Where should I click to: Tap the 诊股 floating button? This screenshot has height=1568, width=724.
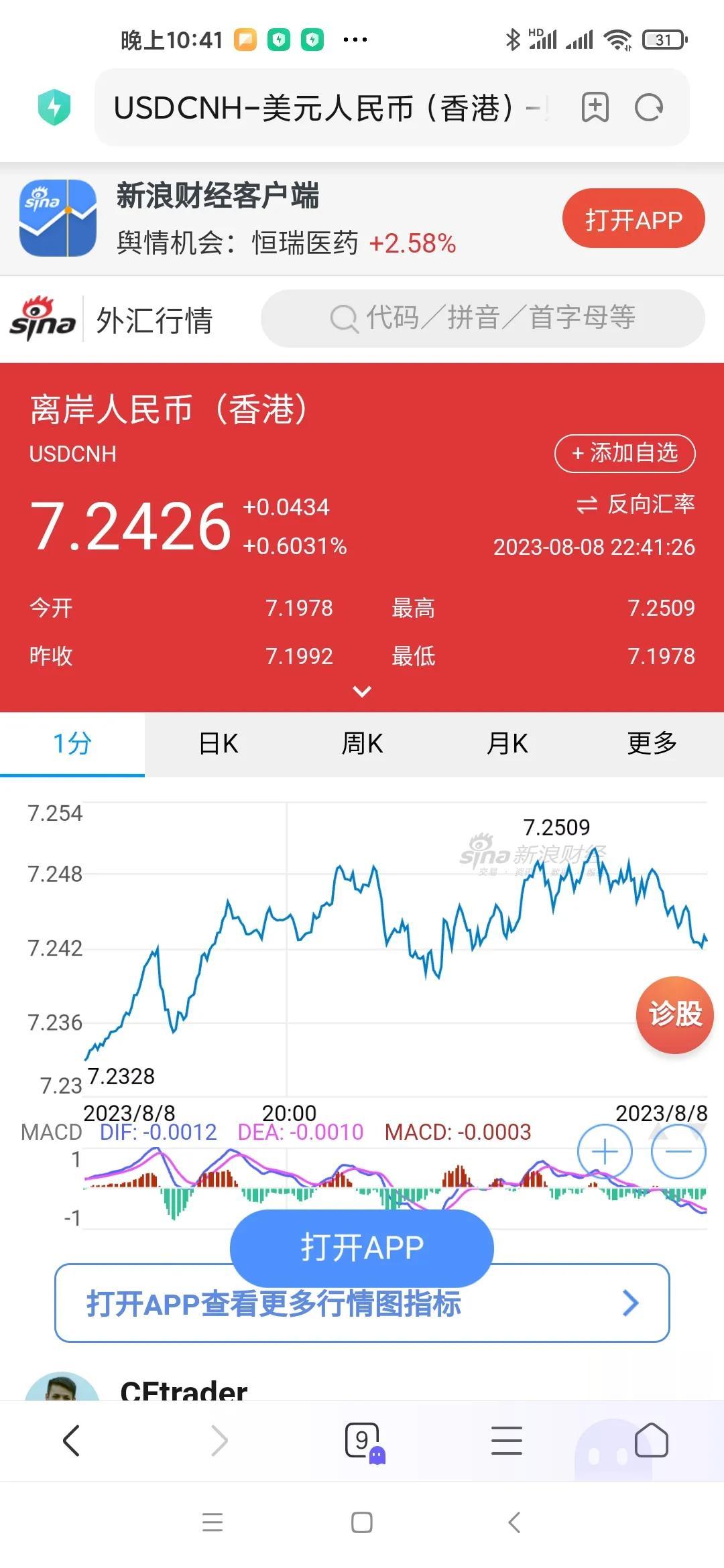[674, 1014]
